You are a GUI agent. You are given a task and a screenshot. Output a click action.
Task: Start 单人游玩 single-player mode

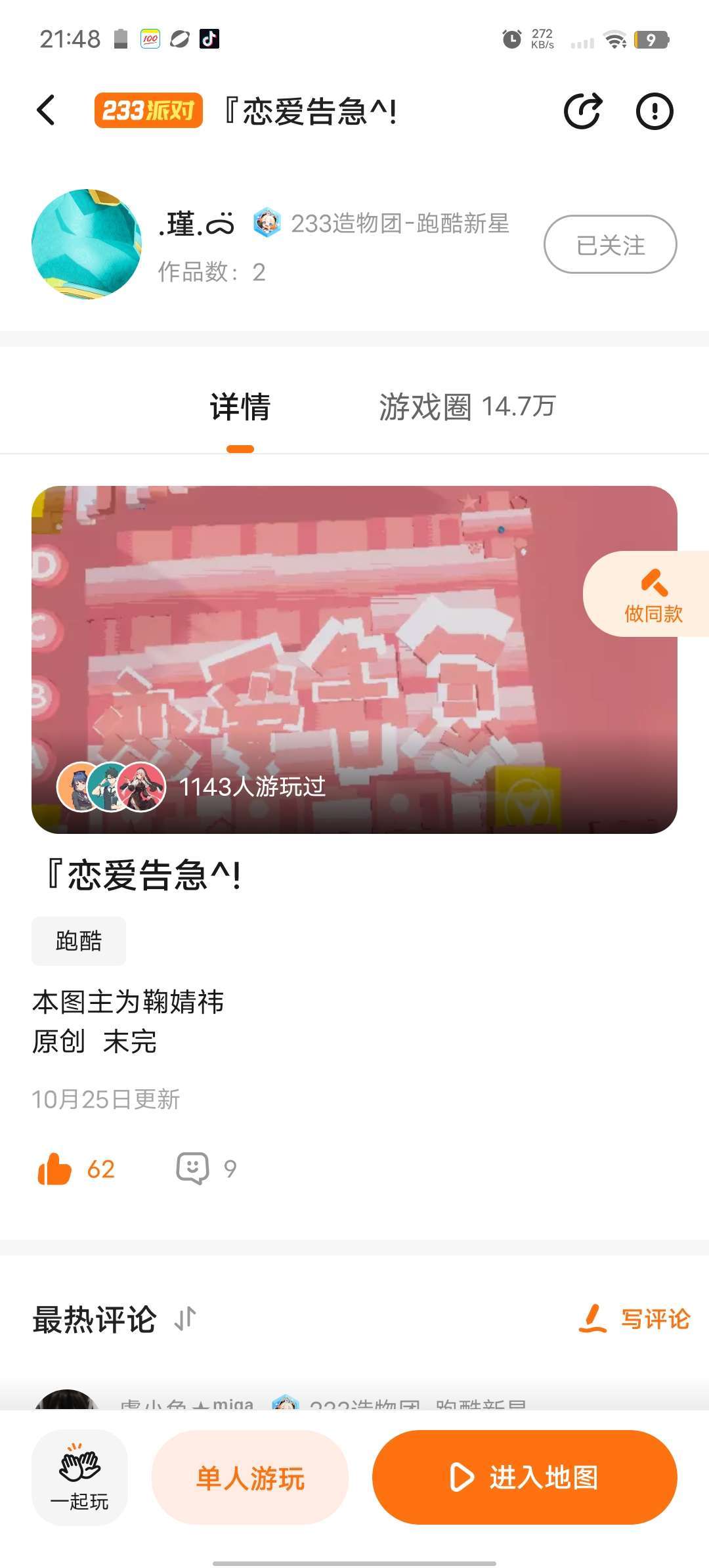coord(250,1477)
